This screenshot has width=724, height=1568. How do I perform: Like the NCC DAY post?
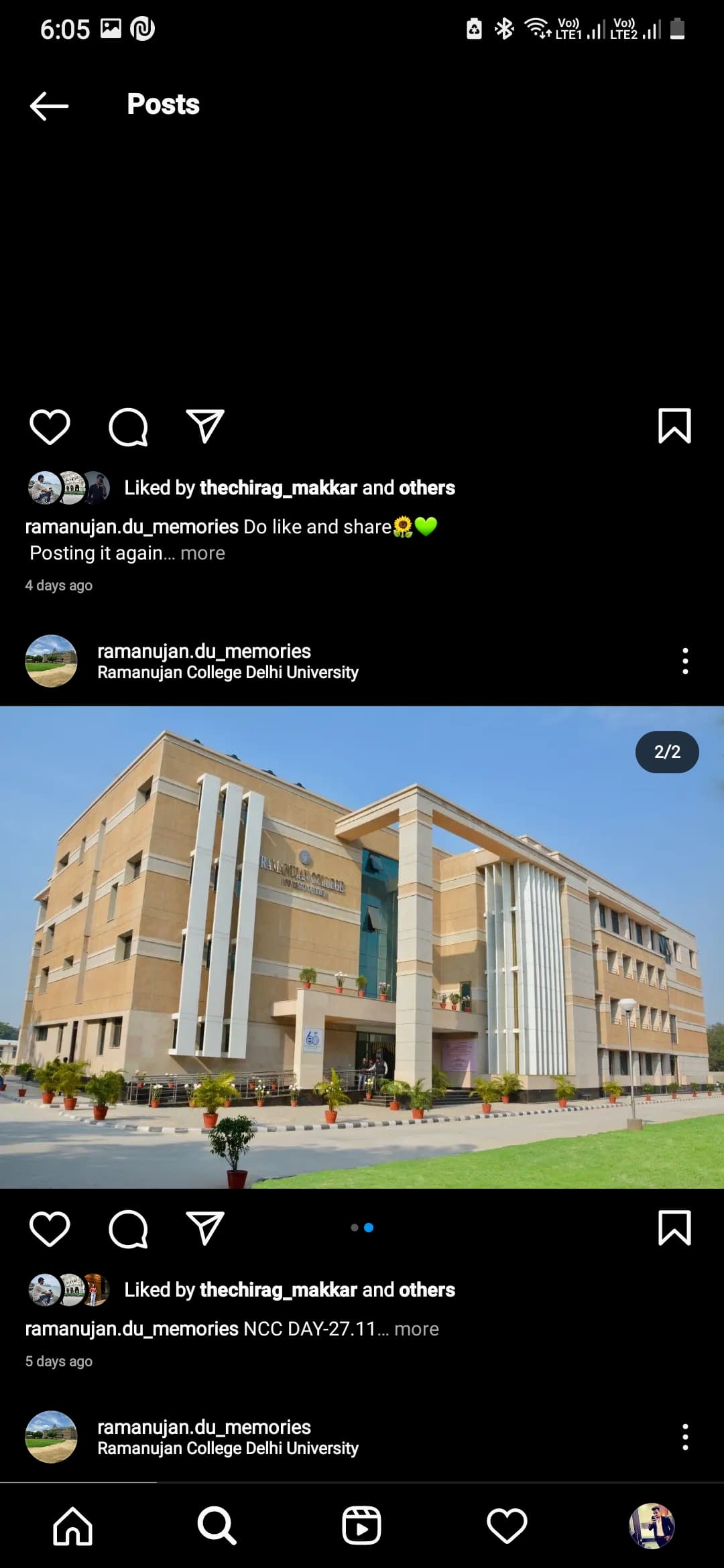[50, 1228]
